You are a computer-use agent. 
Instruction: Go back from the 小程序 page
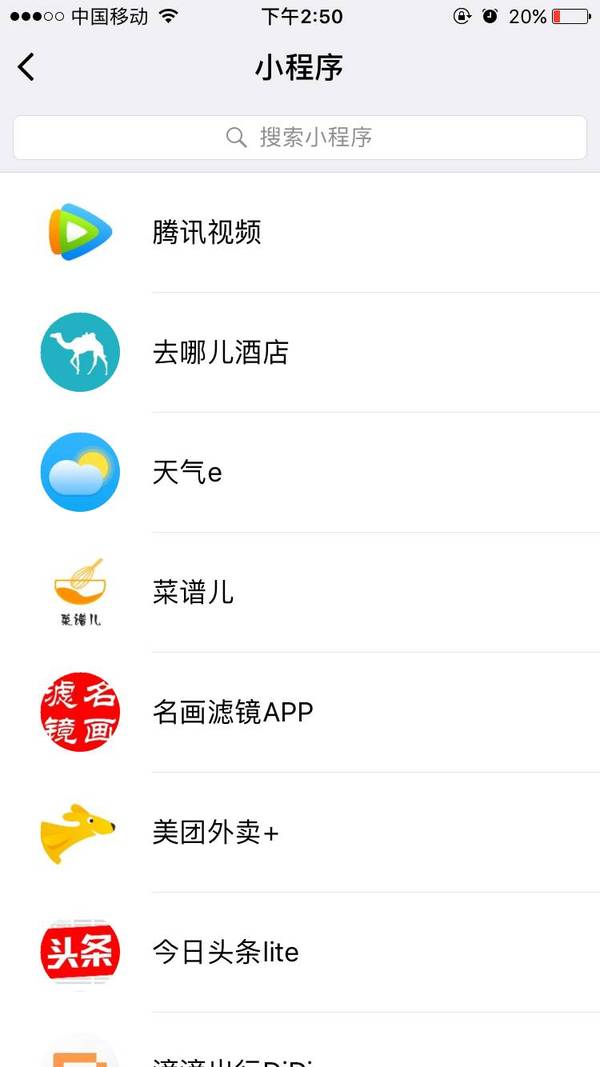click(26, 67)
